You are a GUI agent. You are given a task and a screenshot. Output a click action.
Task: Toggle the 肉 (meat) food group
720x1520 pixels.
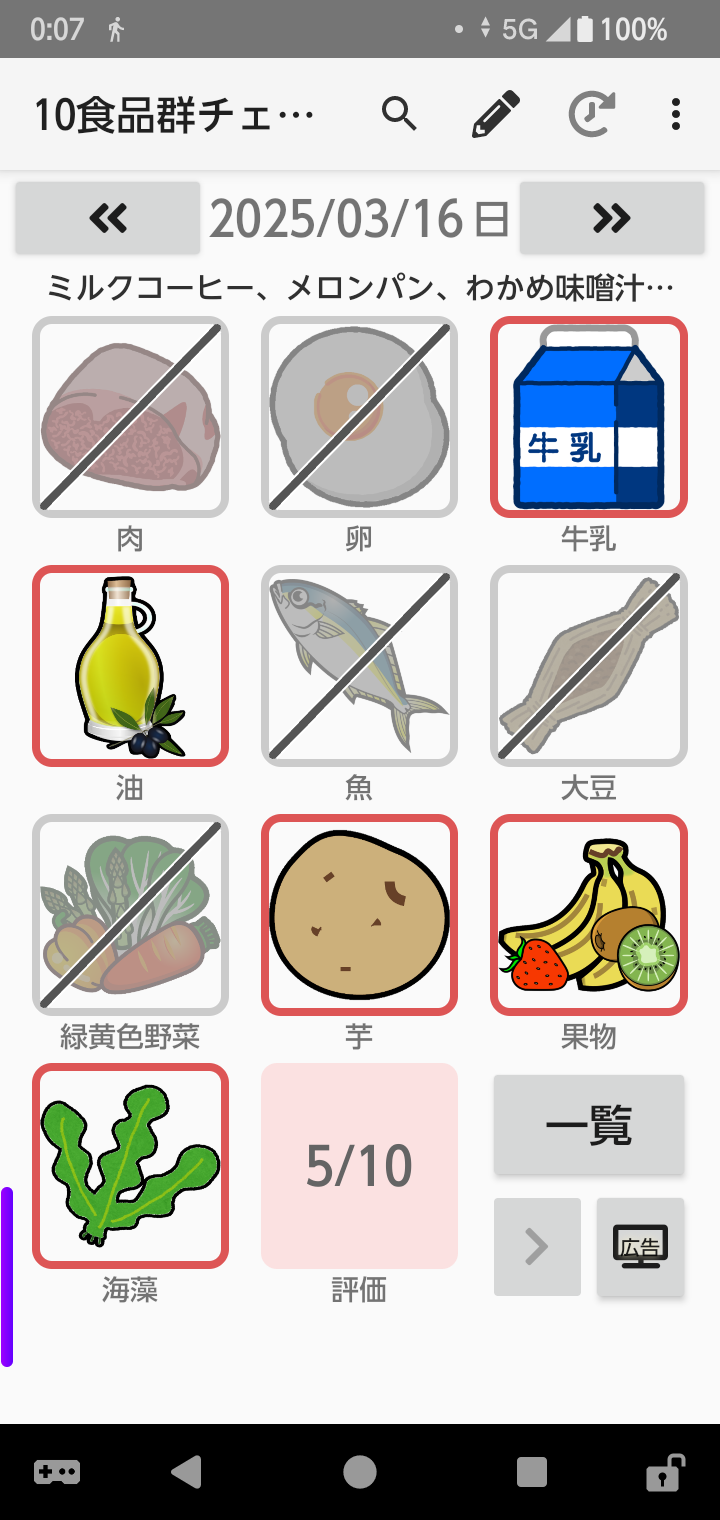click(131, 417)
